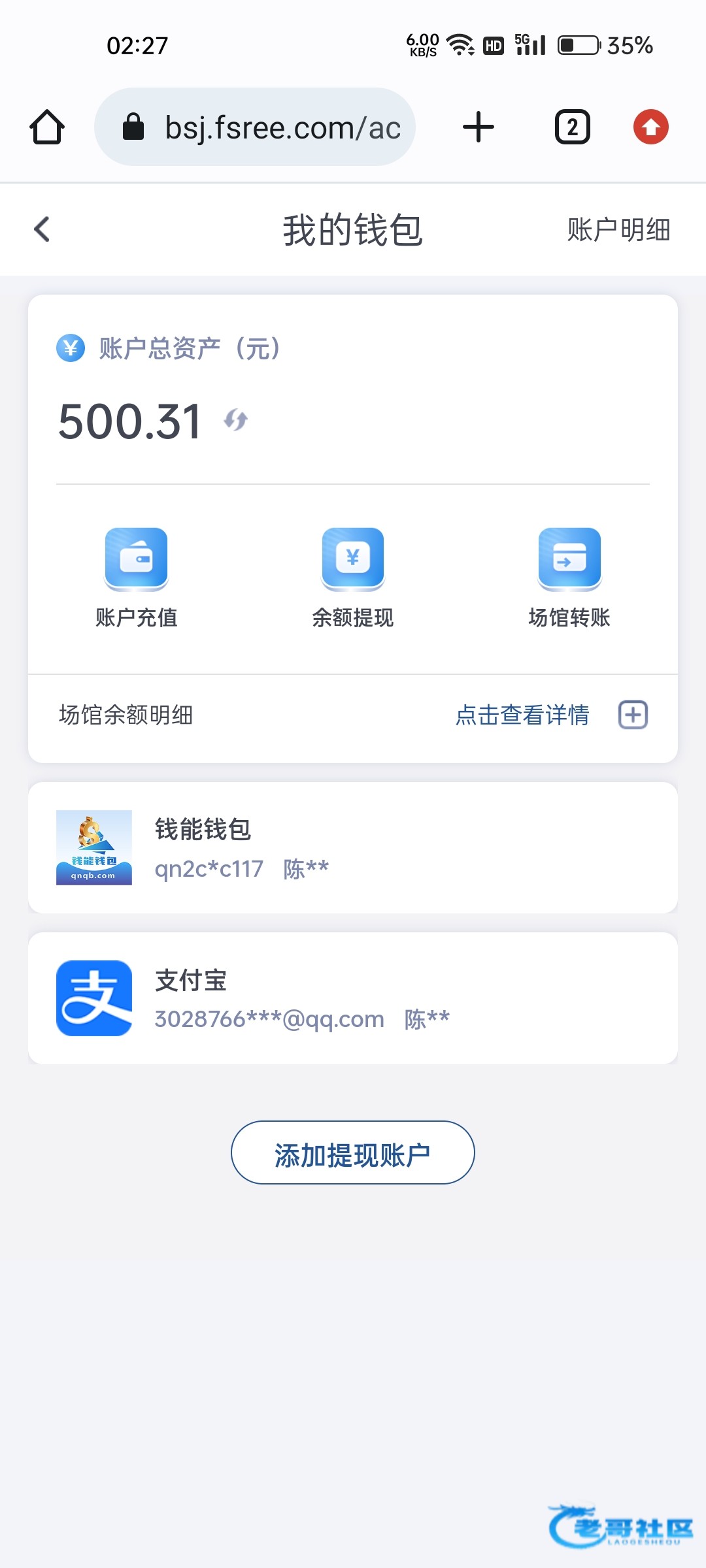This screenshot has height=1568, width=706.
Task: Open the 支付宝 withdrawal account
Action: (x=353, y=998)
